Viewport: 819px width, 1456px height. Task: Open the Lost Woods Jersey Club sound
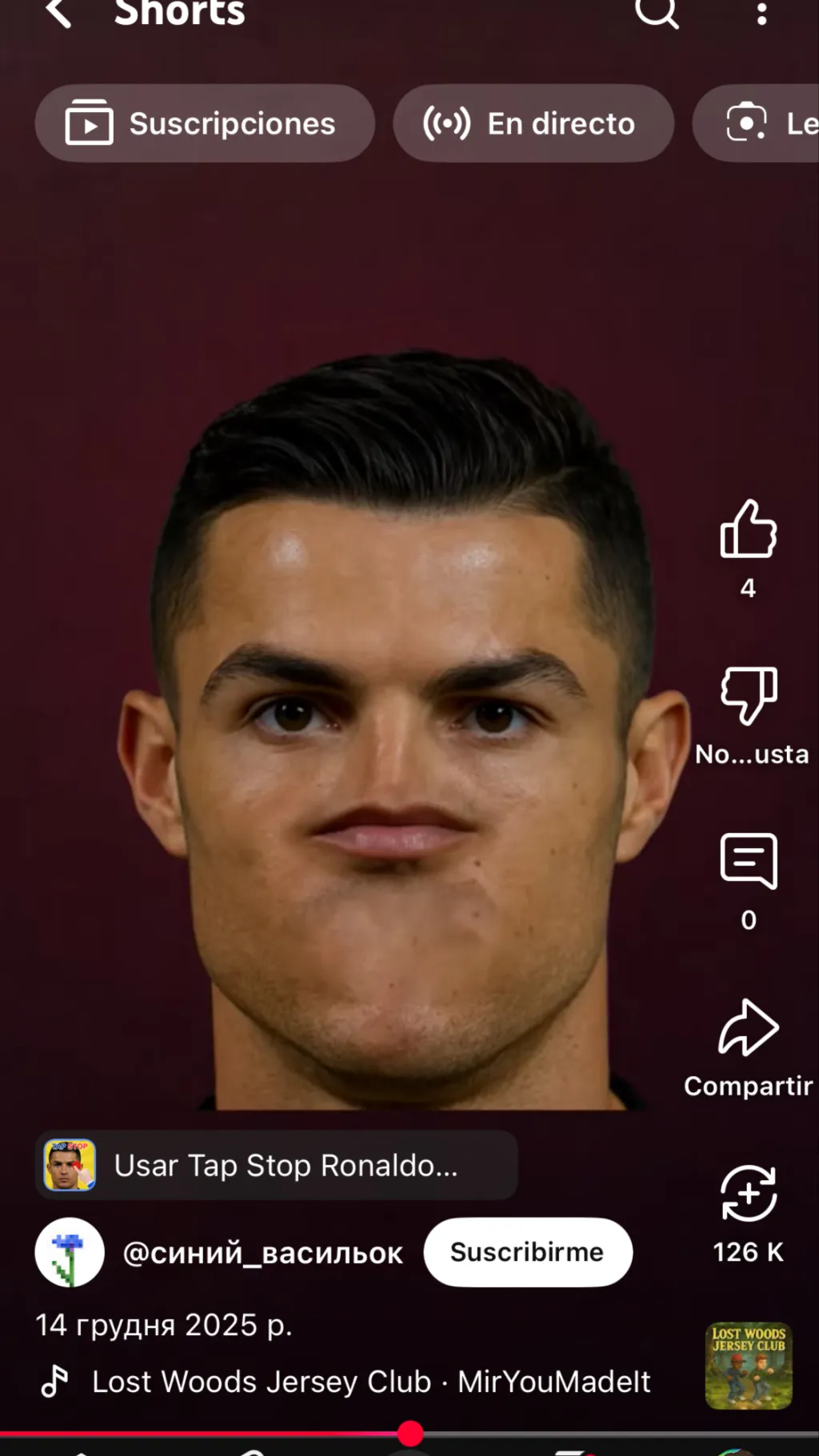tap(370, 1382)
